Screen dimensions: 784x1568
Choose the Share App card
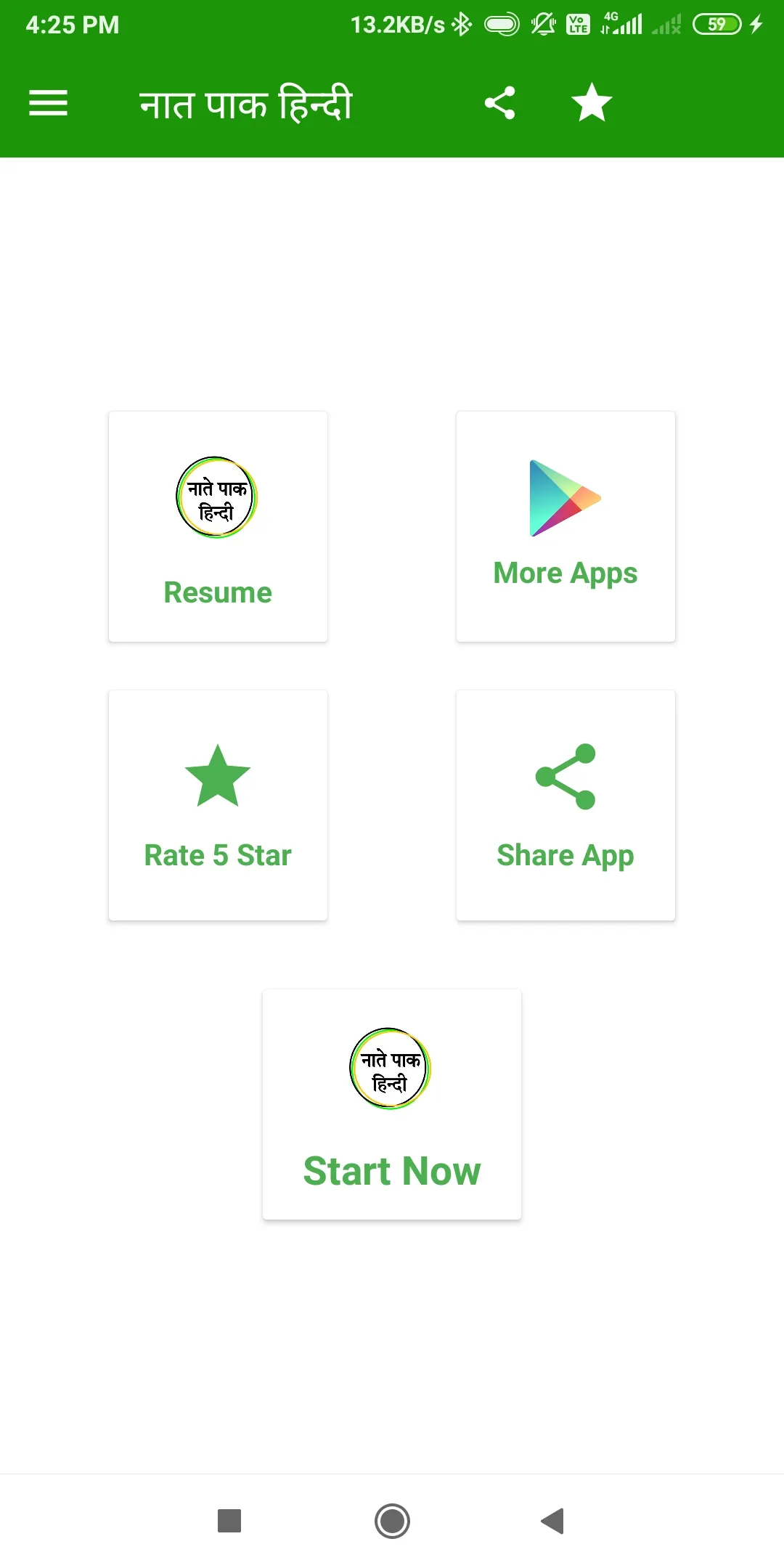click(565, 806)
